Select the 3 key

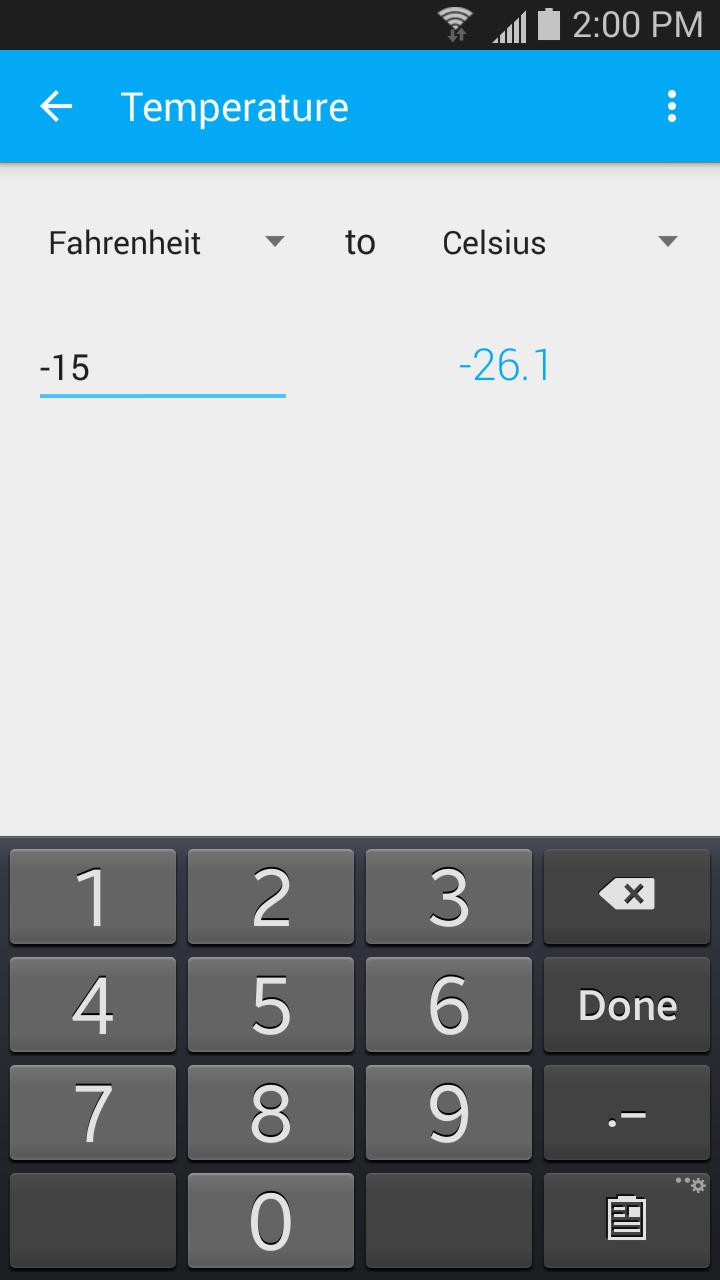click(x=448, y=895)
